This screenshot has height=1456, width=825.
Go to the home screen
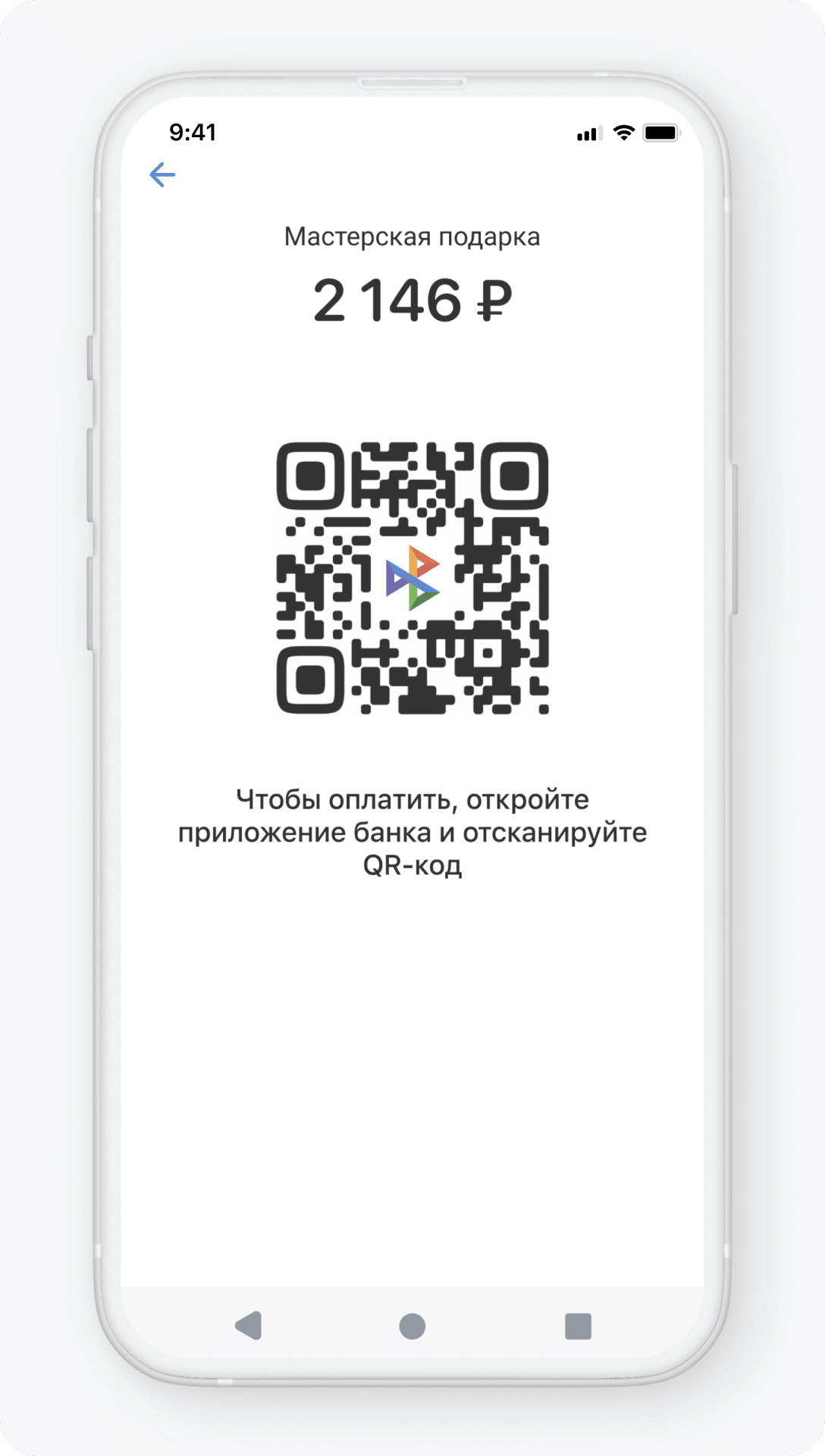pyautogui.click(x=412, y=1326)
